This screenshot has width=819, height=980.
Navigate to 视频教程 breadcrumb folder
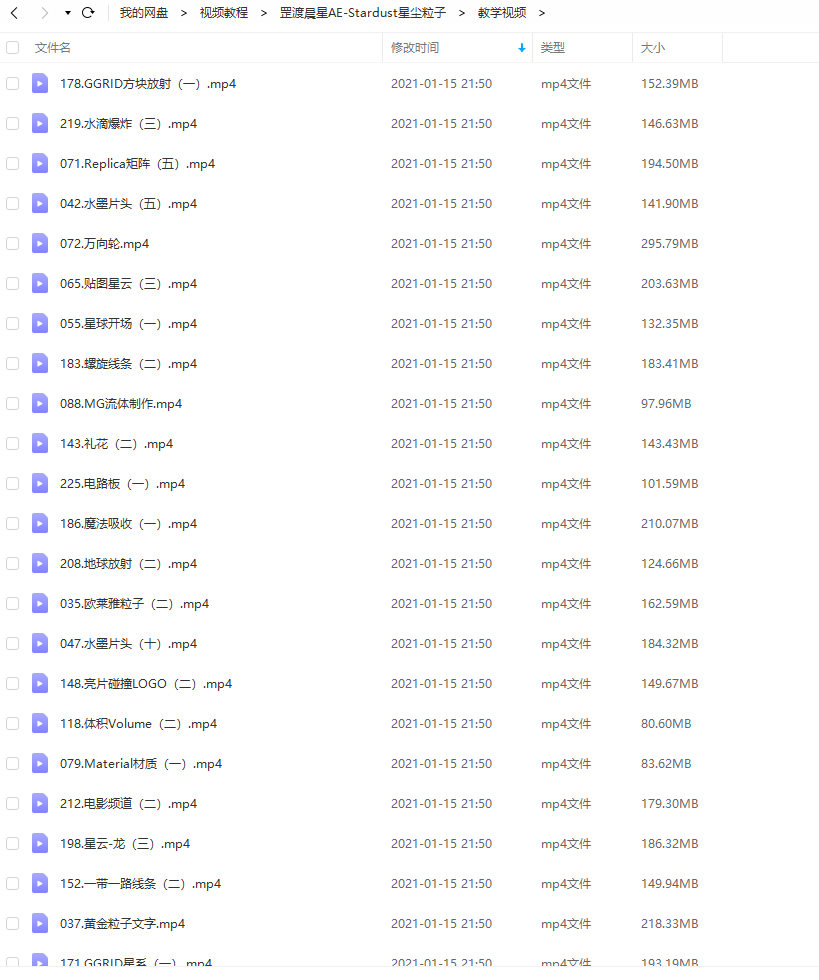(x=223, y=13)
